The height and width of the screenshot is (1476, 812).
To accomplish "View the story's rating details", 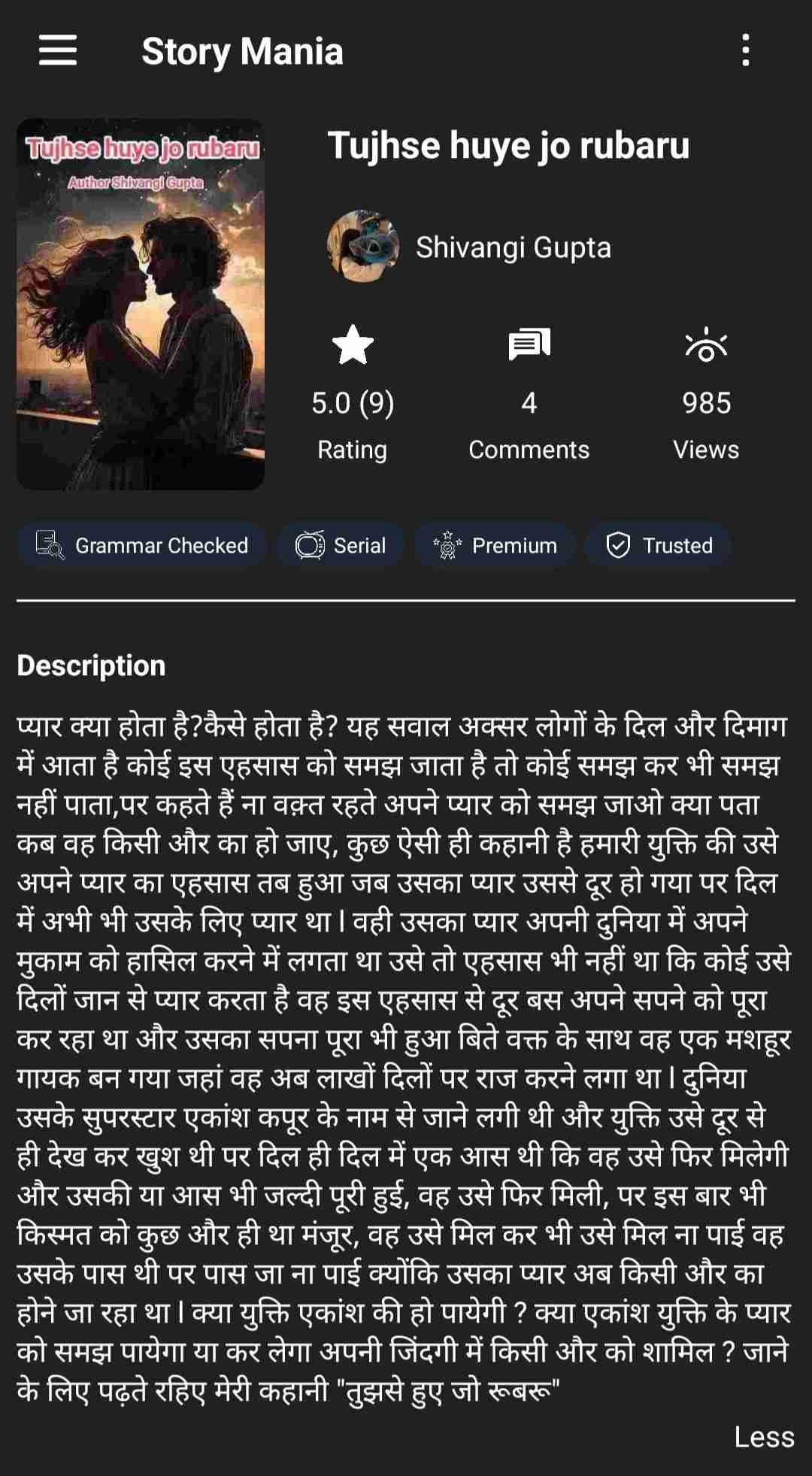I will [x=352, y=392].
